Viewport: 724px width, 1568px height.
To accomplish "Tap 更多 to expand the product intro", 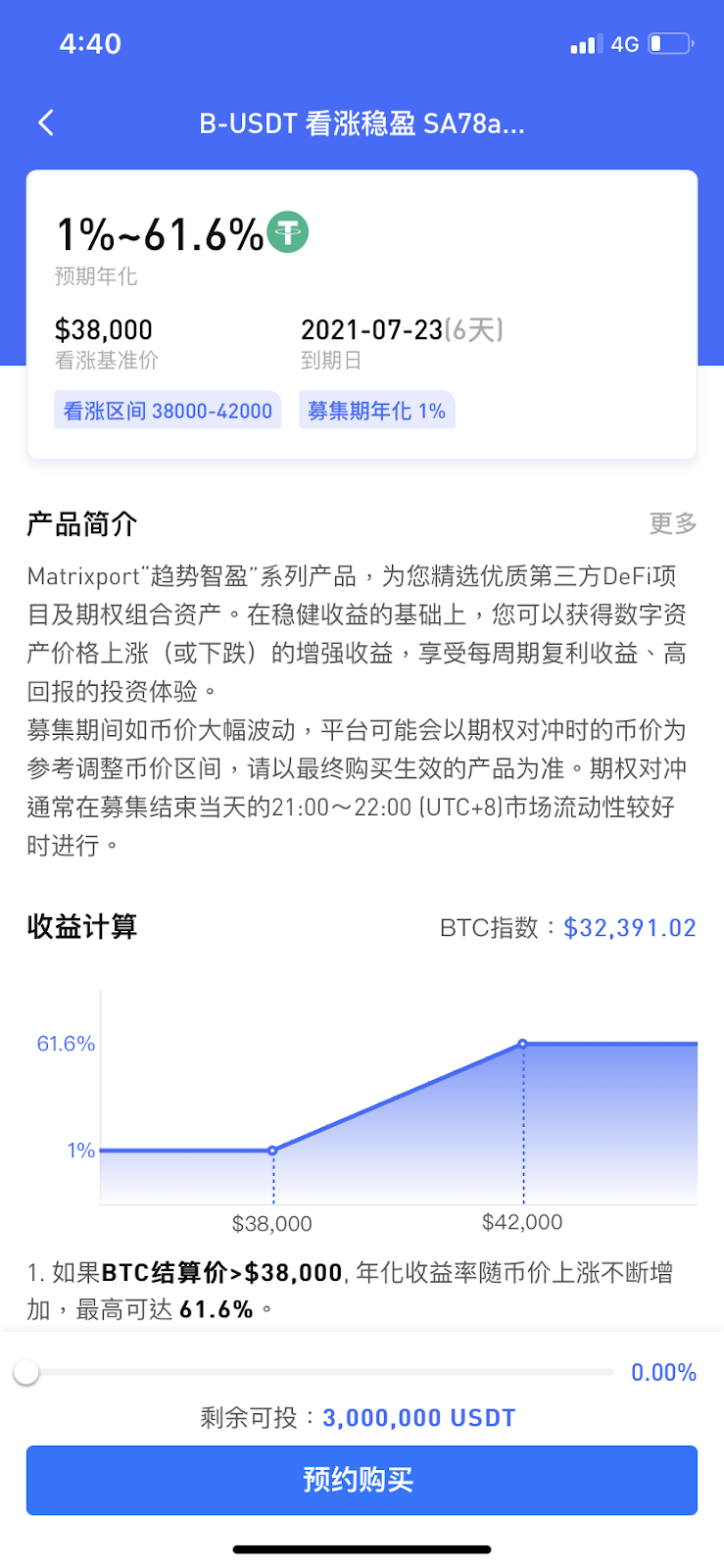I will click(672, 523).
